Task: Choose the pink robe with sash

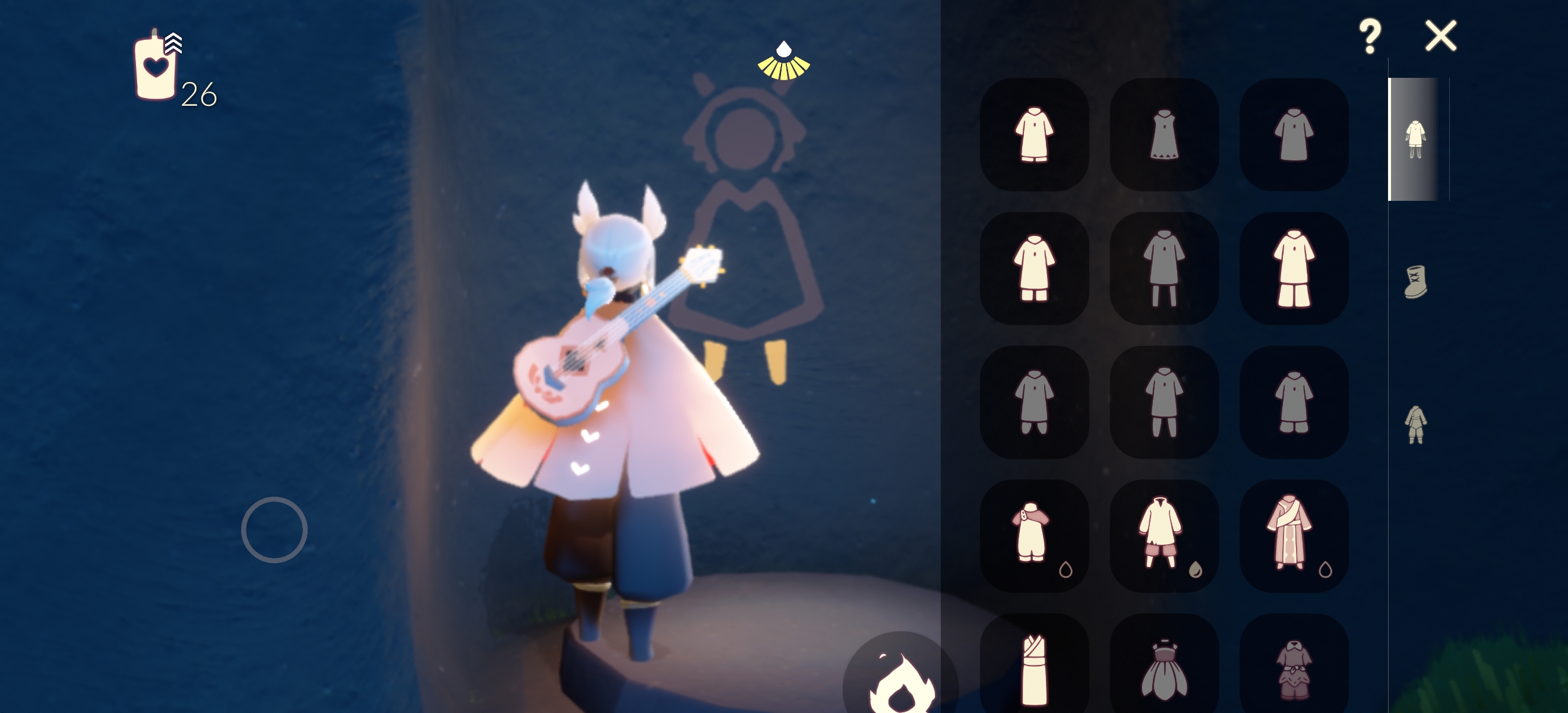Action: tap(1294, 535)
